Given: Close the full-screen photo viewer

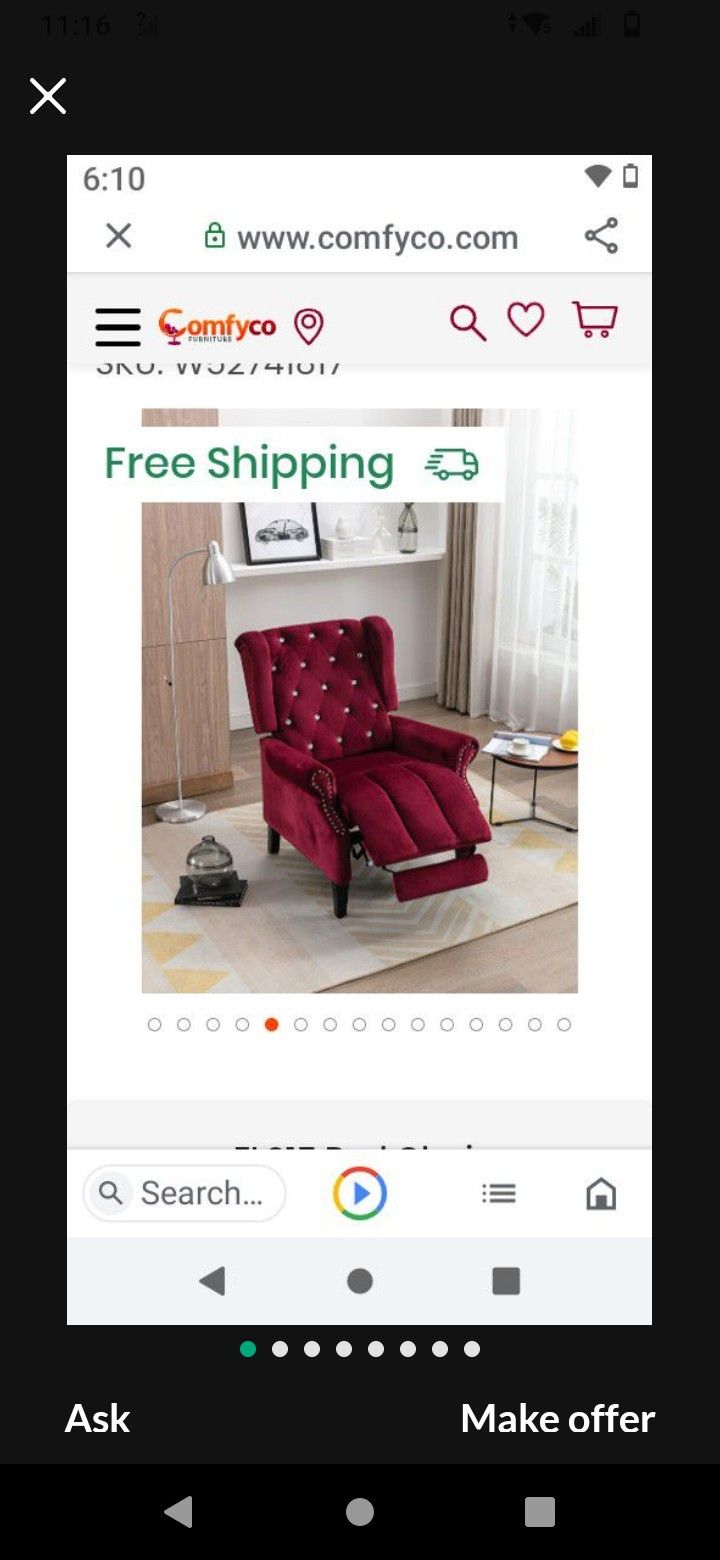Looking at the screenshot, I should tap(48, 97).
